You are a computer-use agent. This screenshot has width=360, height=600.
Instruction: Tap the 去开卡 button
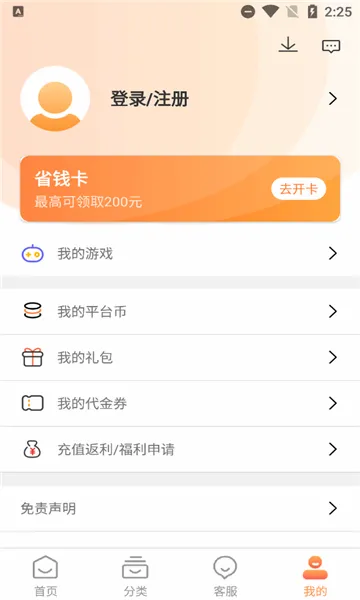click(x=298, y=189)
